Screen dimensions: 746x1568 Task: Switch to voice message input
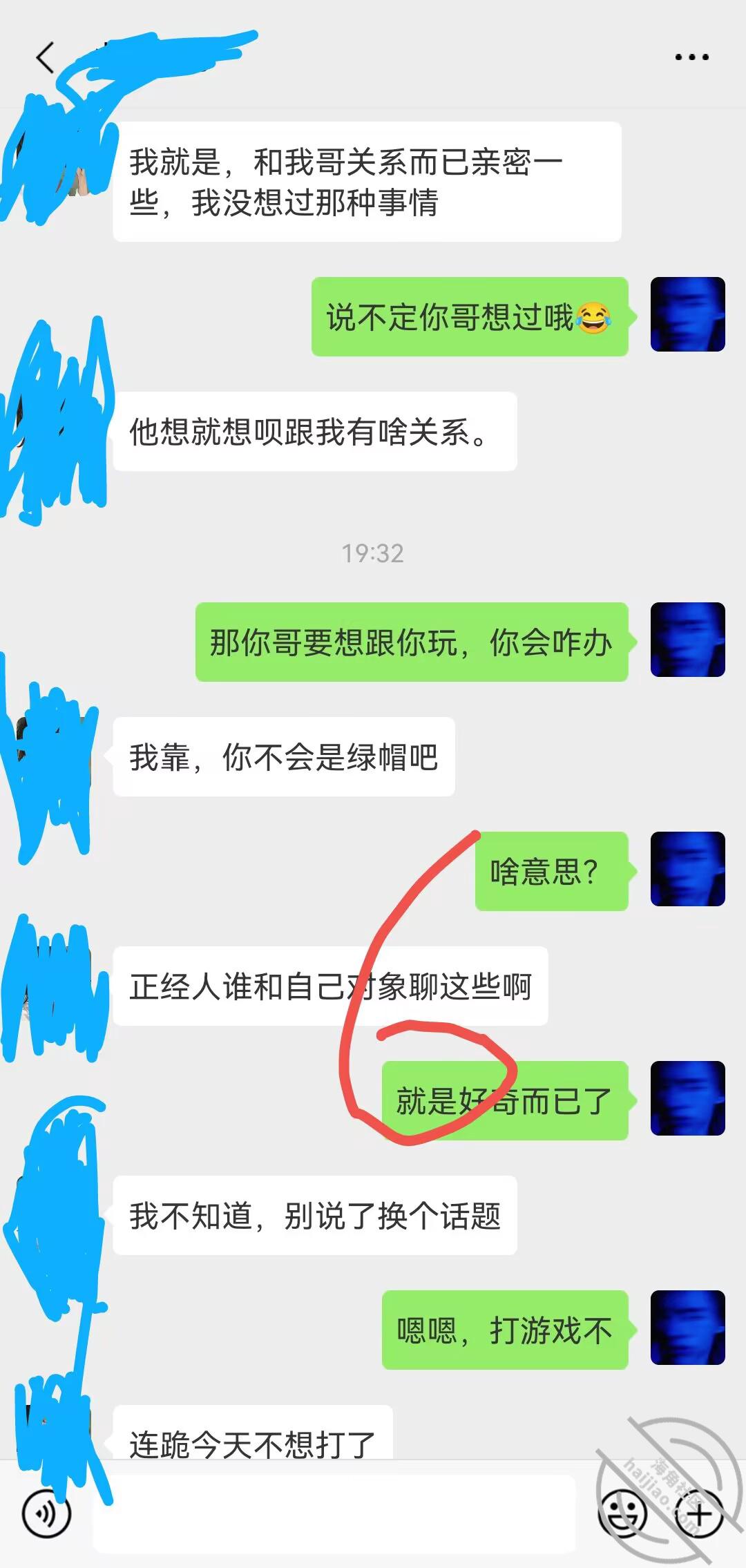click(x=47, y=1514)
